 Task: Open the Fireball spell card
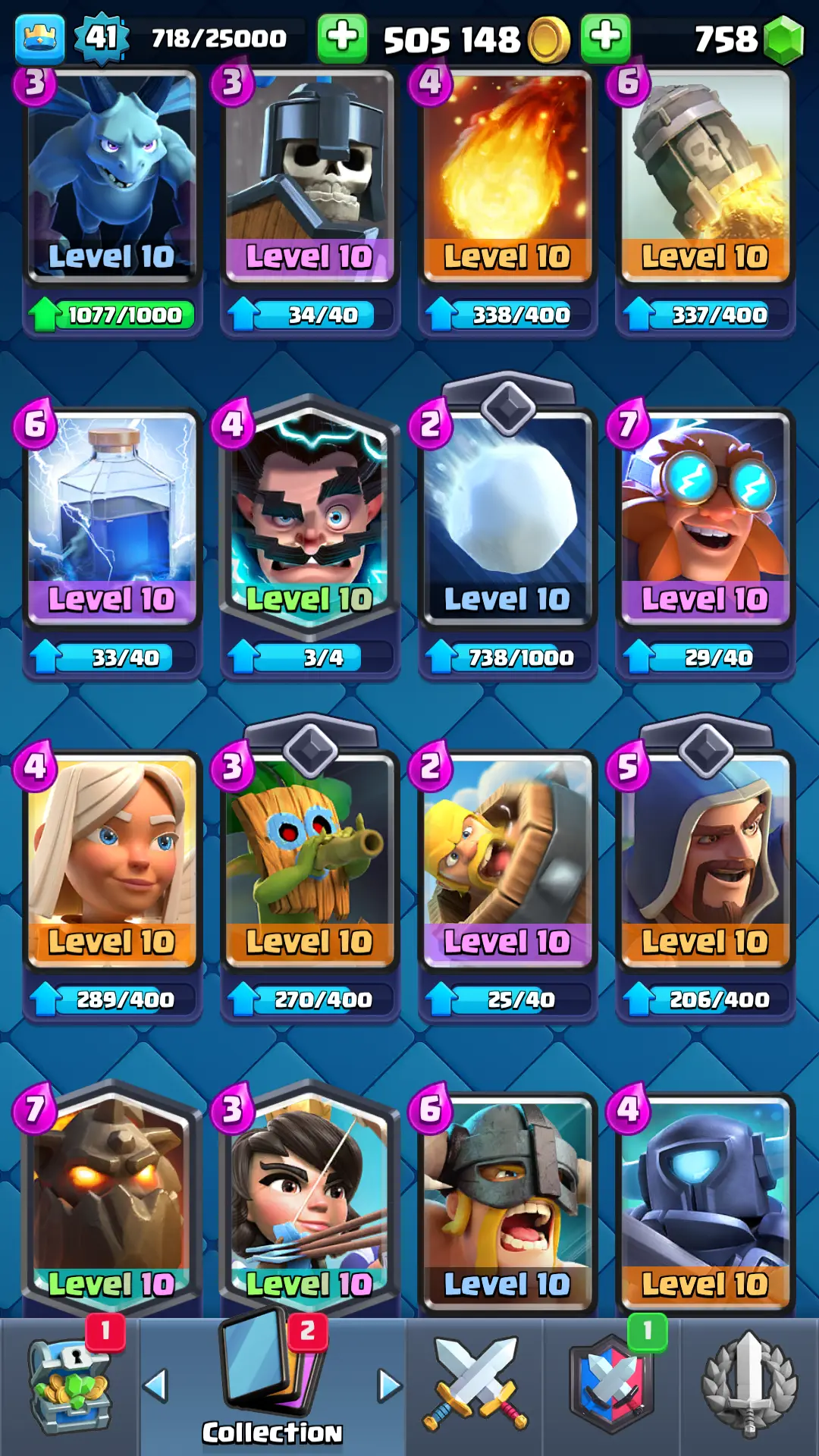pos(507,174)
